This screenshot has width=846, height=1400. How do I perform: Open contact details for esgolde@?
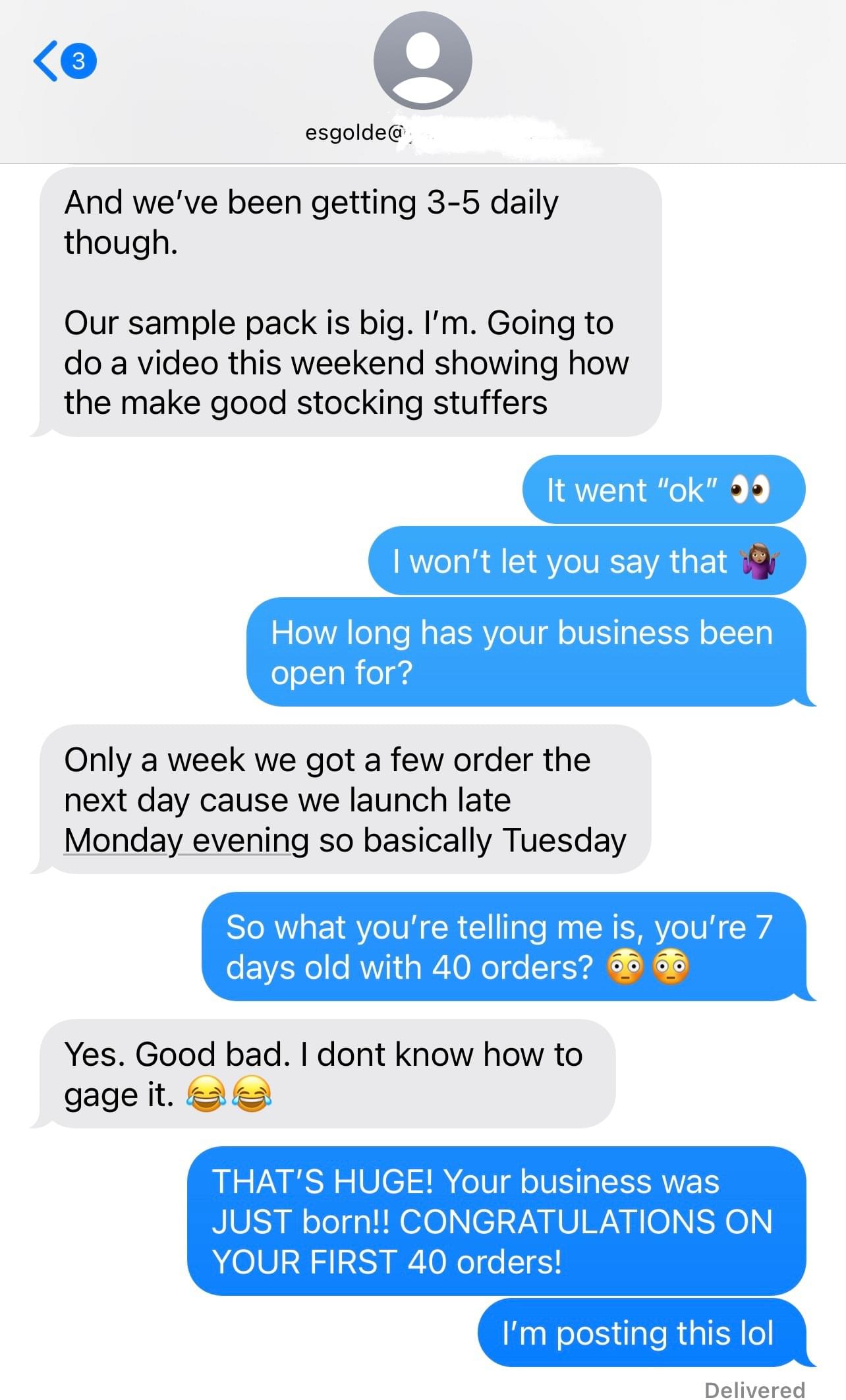[422, 61]
